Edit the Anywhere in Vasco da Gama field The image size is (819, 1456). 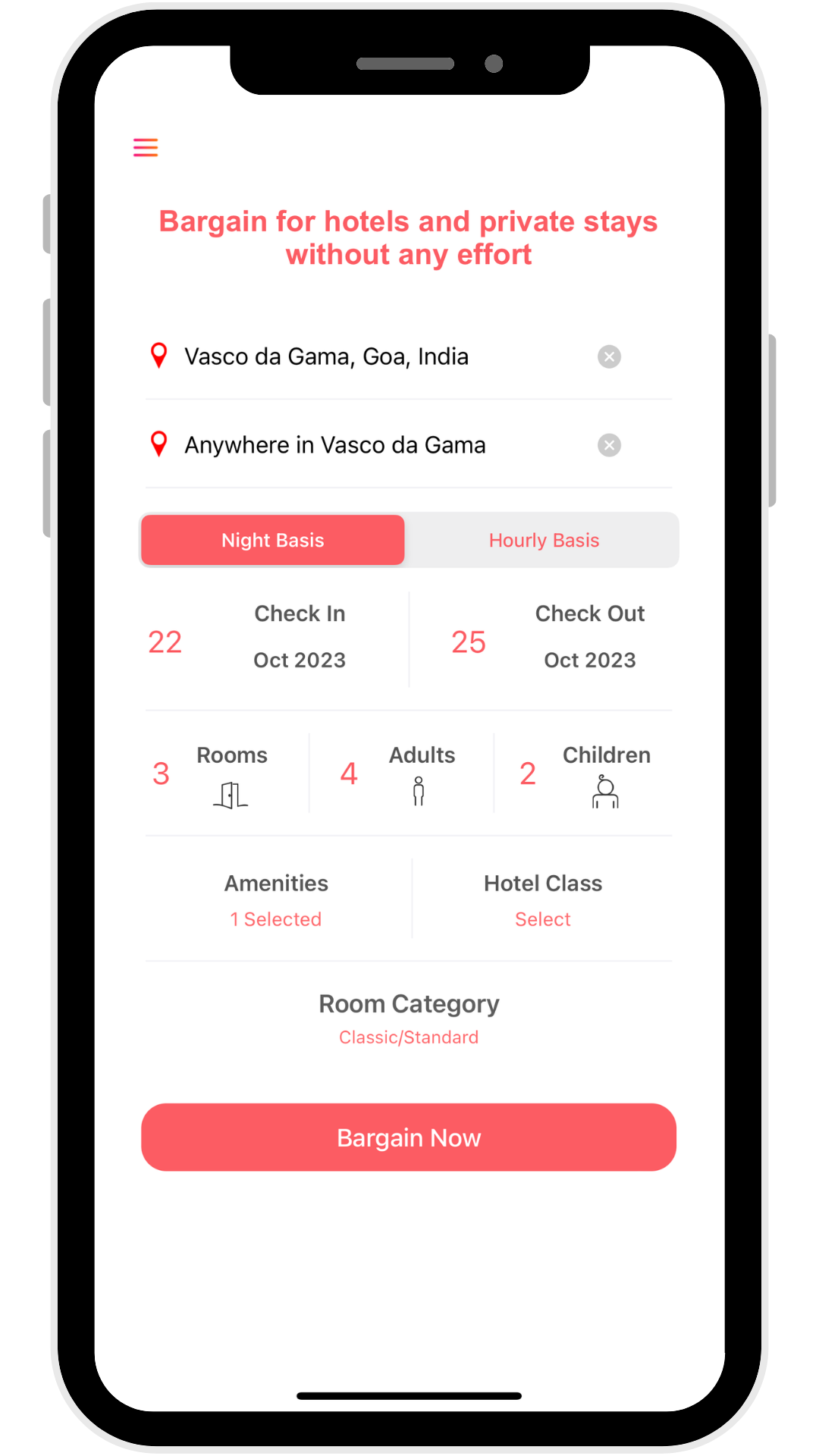[x=334, y=445]
